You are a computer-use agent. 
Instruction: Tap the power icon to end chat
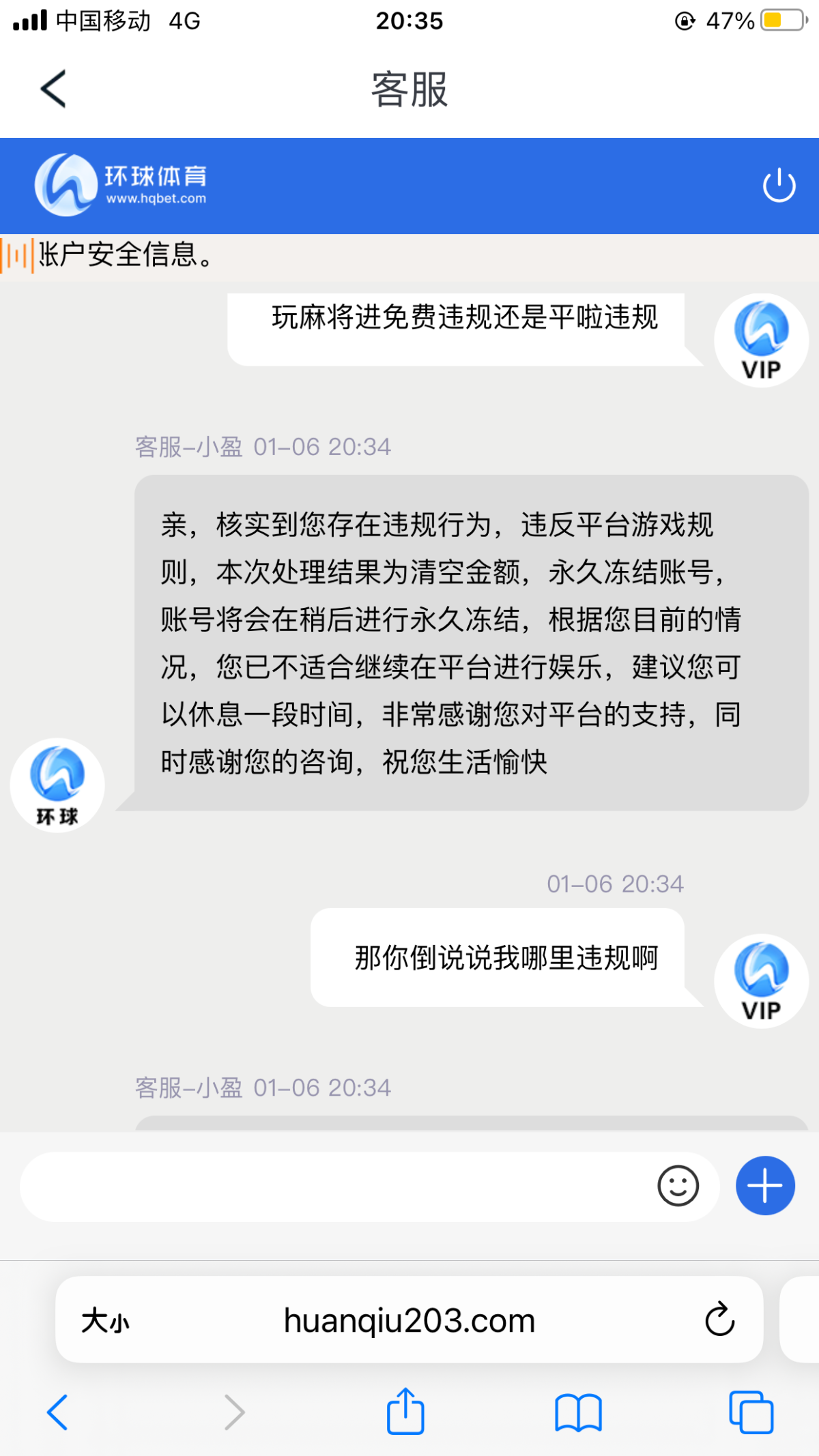pos(779,186)
